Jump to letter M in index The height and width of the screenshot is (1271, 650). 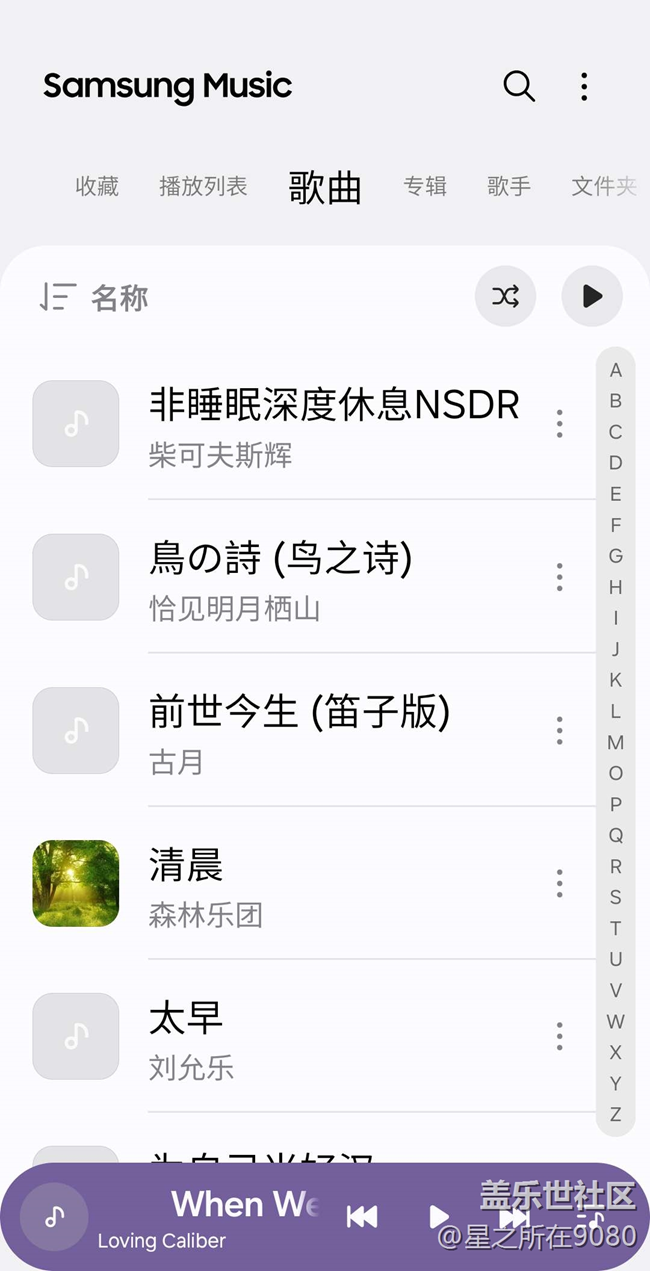tap(615, 742)
